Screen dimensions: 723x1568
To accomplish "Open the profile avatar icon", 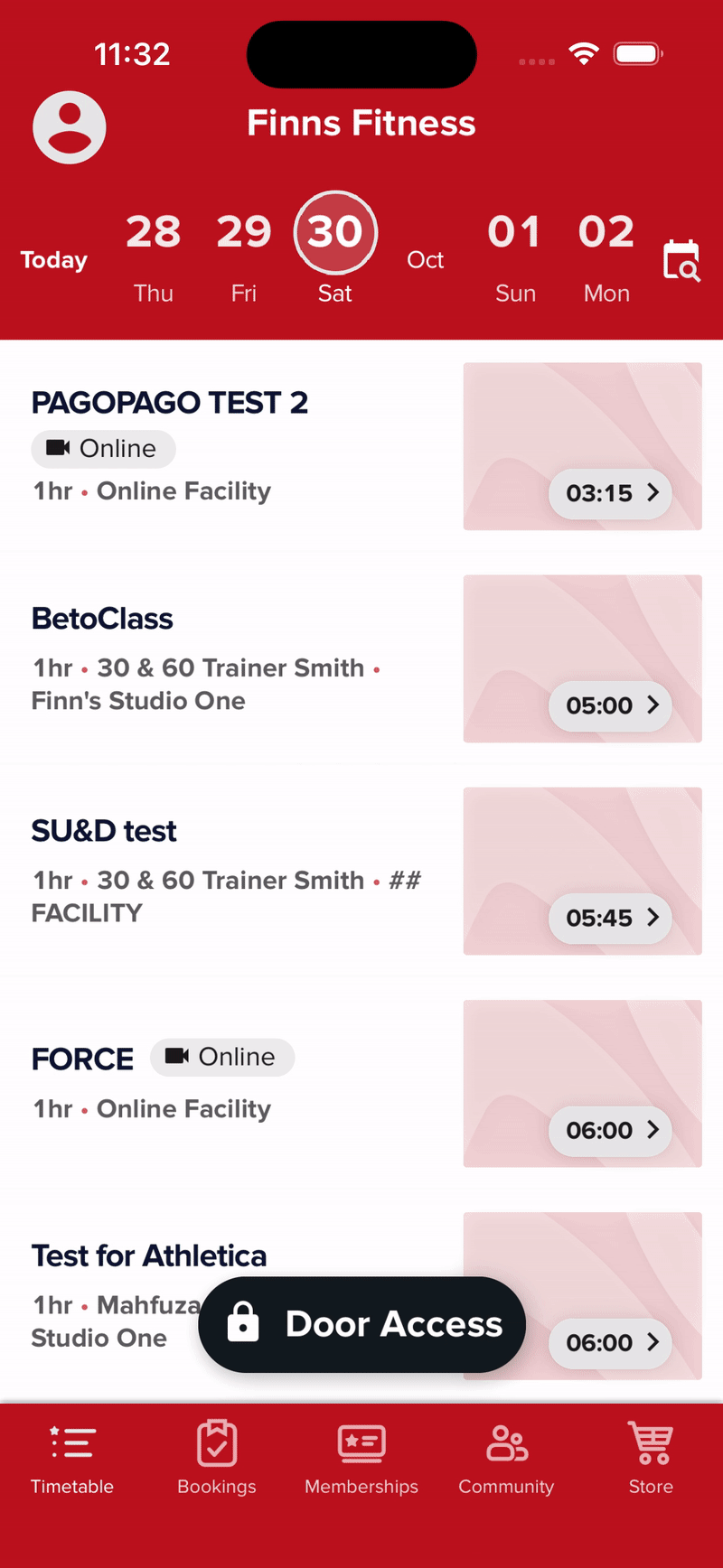I will click(x=70, y=127).
